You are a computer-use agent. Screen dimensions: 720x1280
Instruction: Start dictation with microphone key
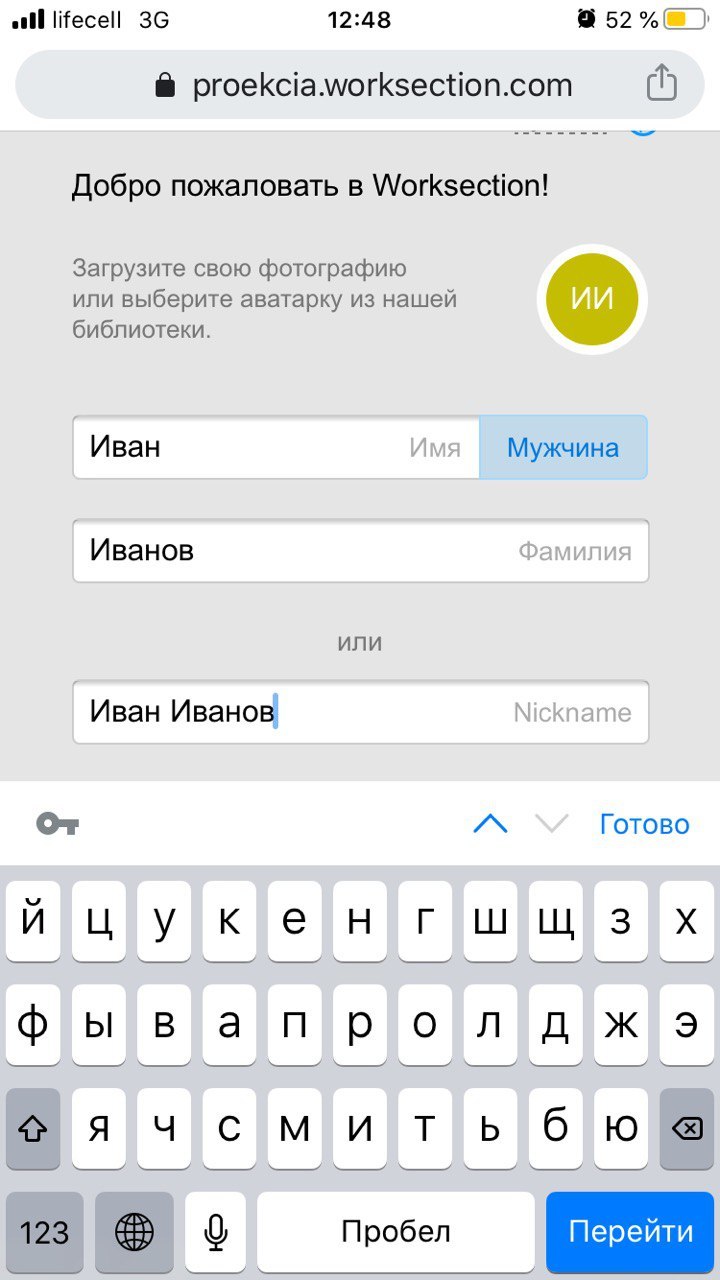tap(215, 1231)
